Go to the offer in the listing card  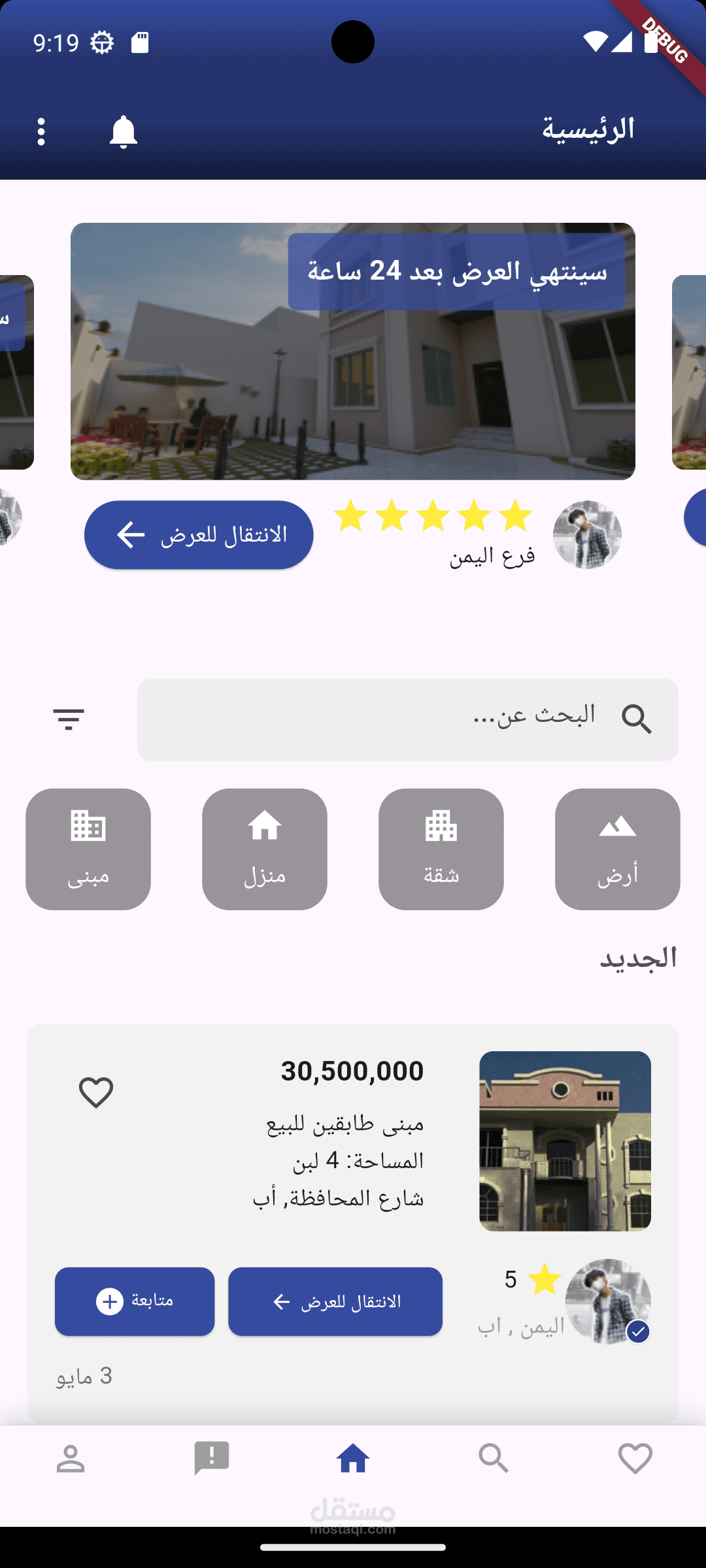tap(335, 1301)
